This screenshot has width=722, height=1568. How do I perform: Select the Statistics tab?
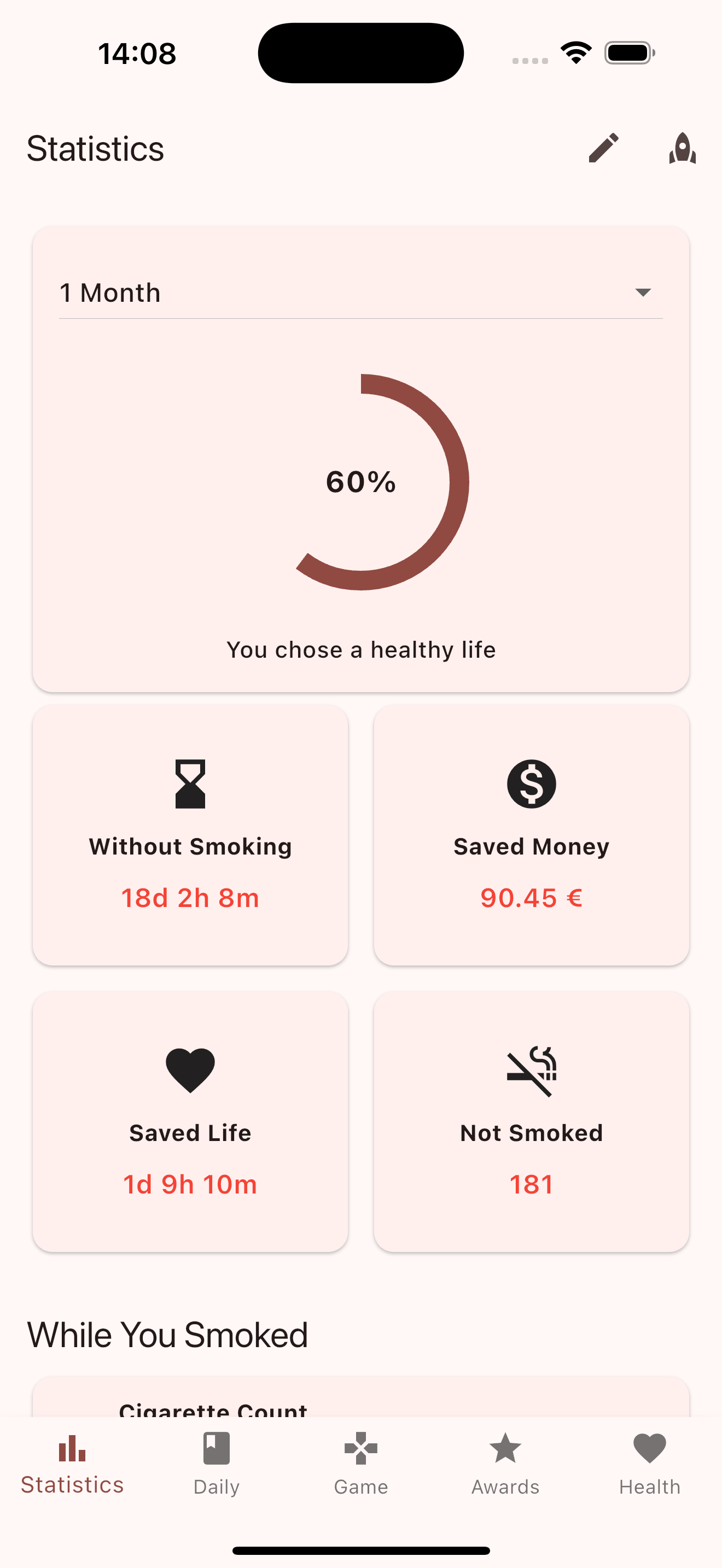pyautogui.click(x=72, y=1461)
